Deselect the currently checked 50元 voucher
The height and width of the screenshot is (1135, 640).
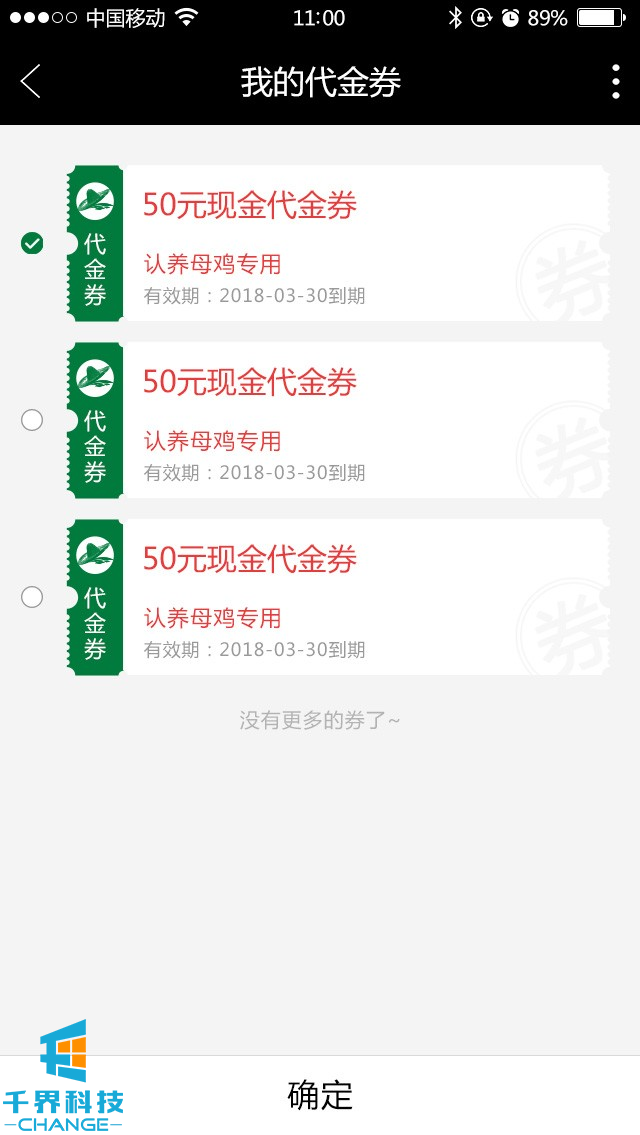[32, 243]
